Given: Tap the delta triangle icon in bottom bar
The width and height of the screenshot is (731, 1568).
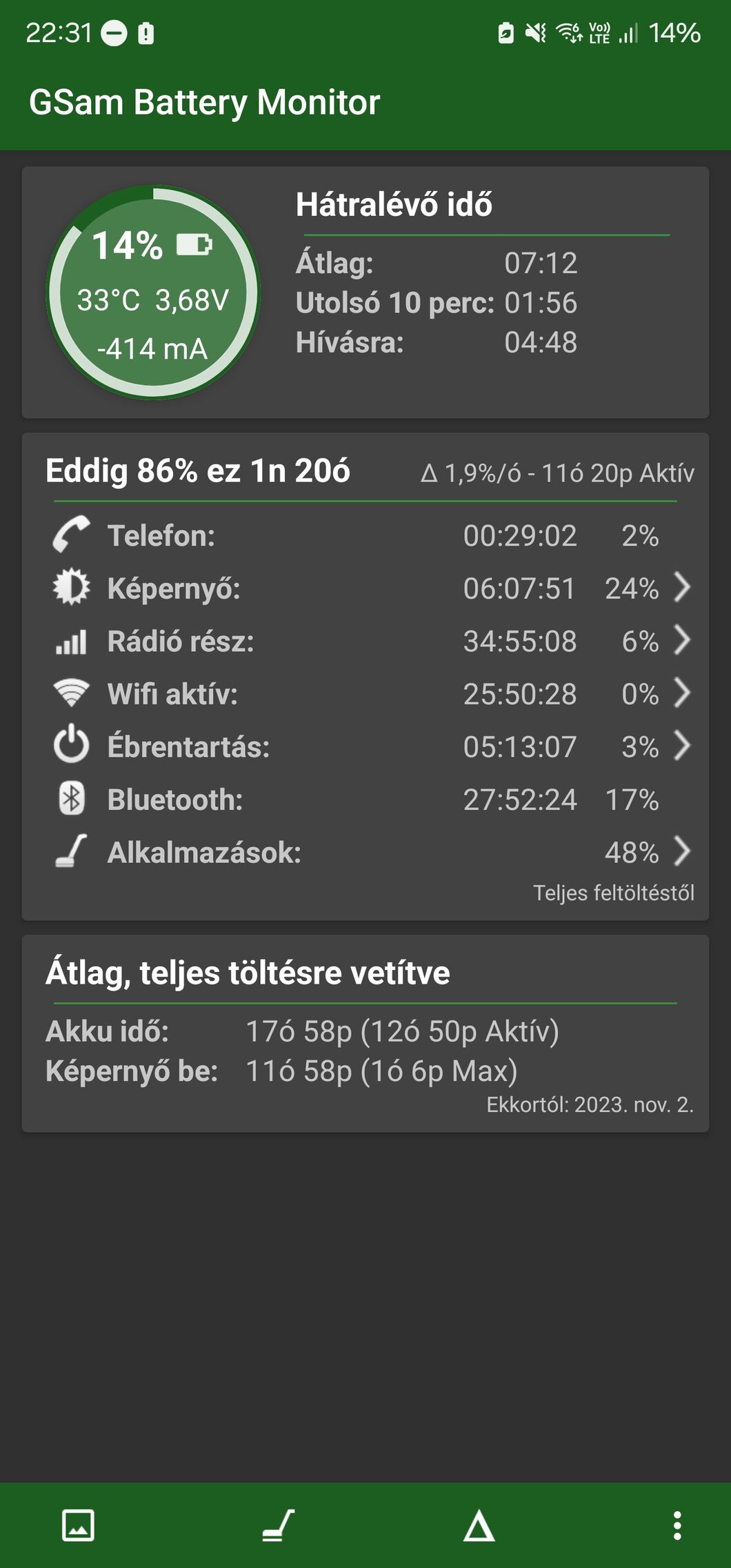Looking at the screenshot, I should click(479, 1525).
